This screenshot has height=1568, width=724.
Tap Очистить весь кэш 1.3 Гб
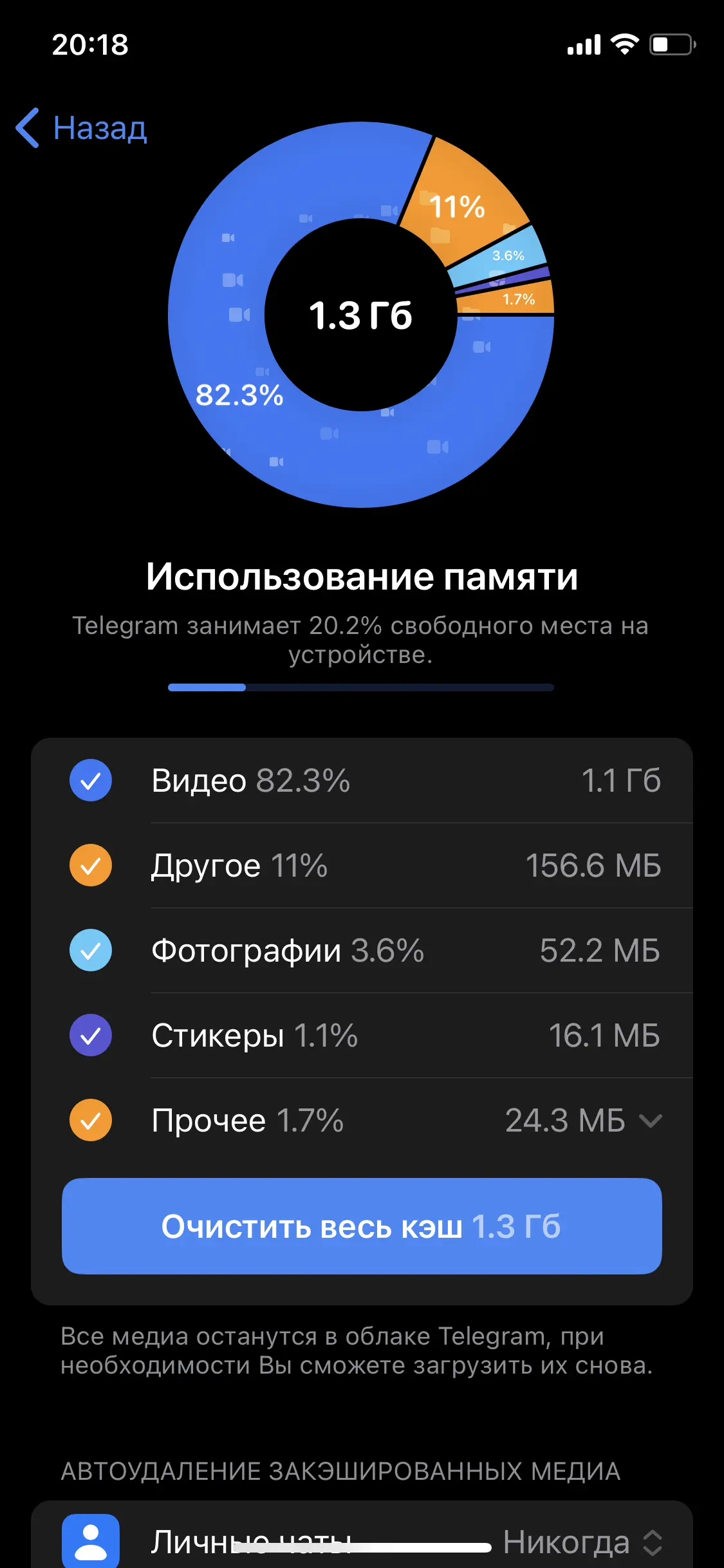pyautogui.click(x=362, y=1226)
